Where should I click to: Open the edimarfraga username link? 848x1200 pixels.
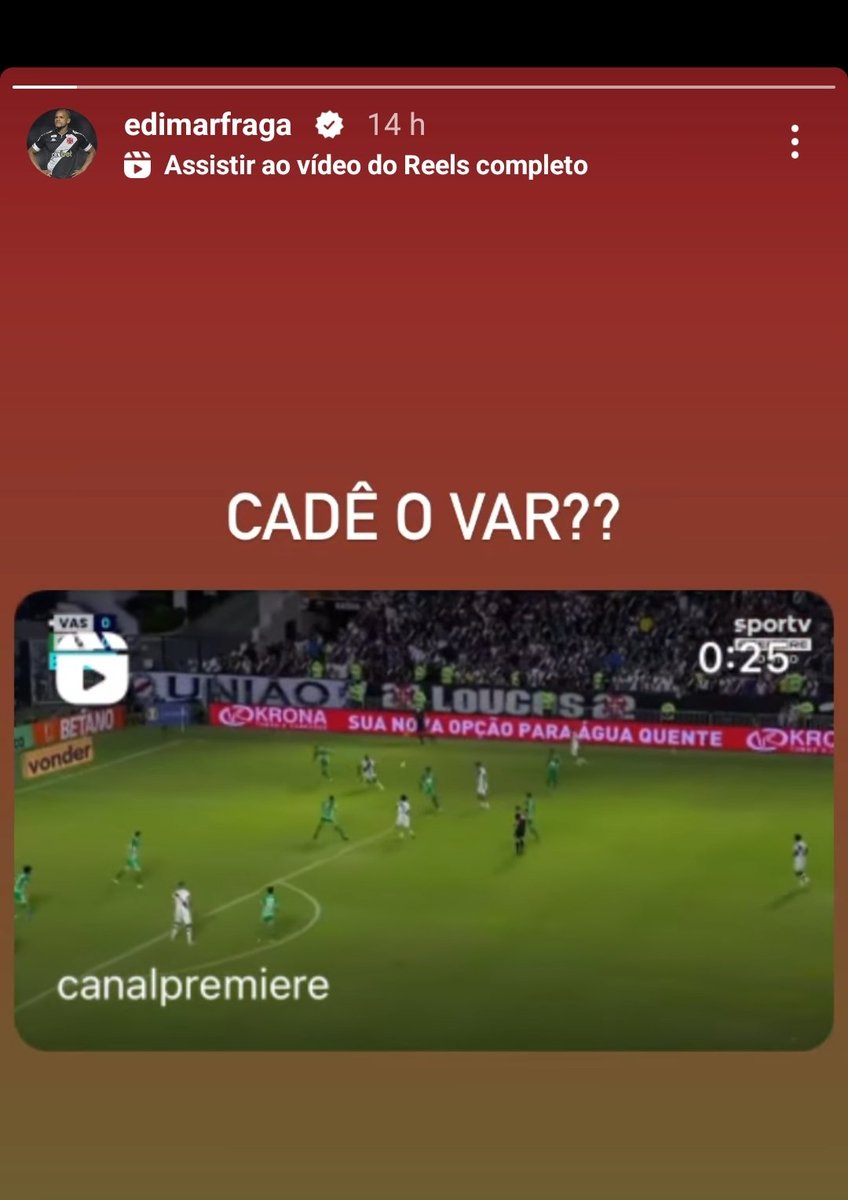[x=208, y=124]
